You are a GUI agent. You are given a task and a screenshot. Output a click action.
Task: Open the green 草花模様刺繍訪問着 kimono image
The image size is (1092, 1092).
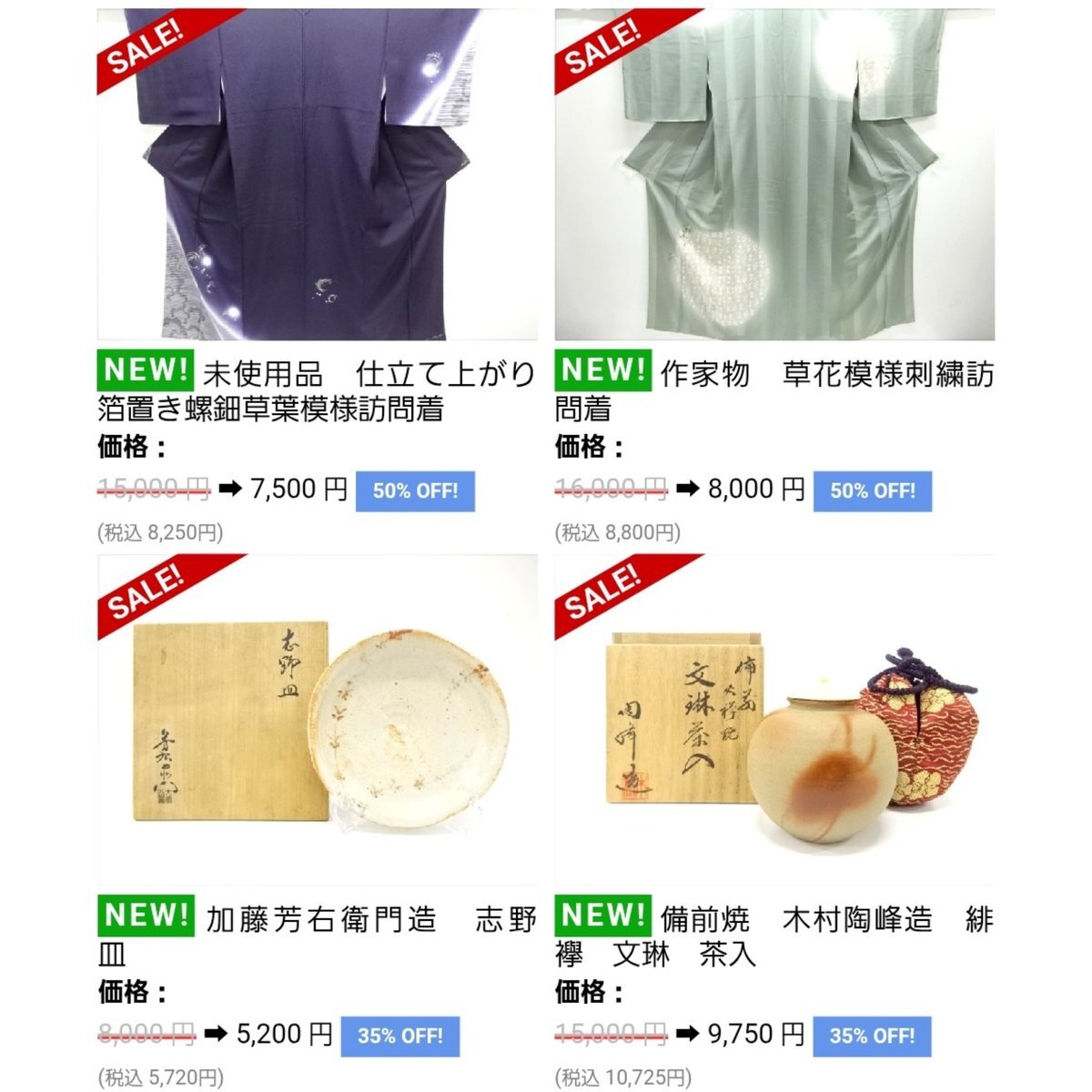click(x=774, y=175)
